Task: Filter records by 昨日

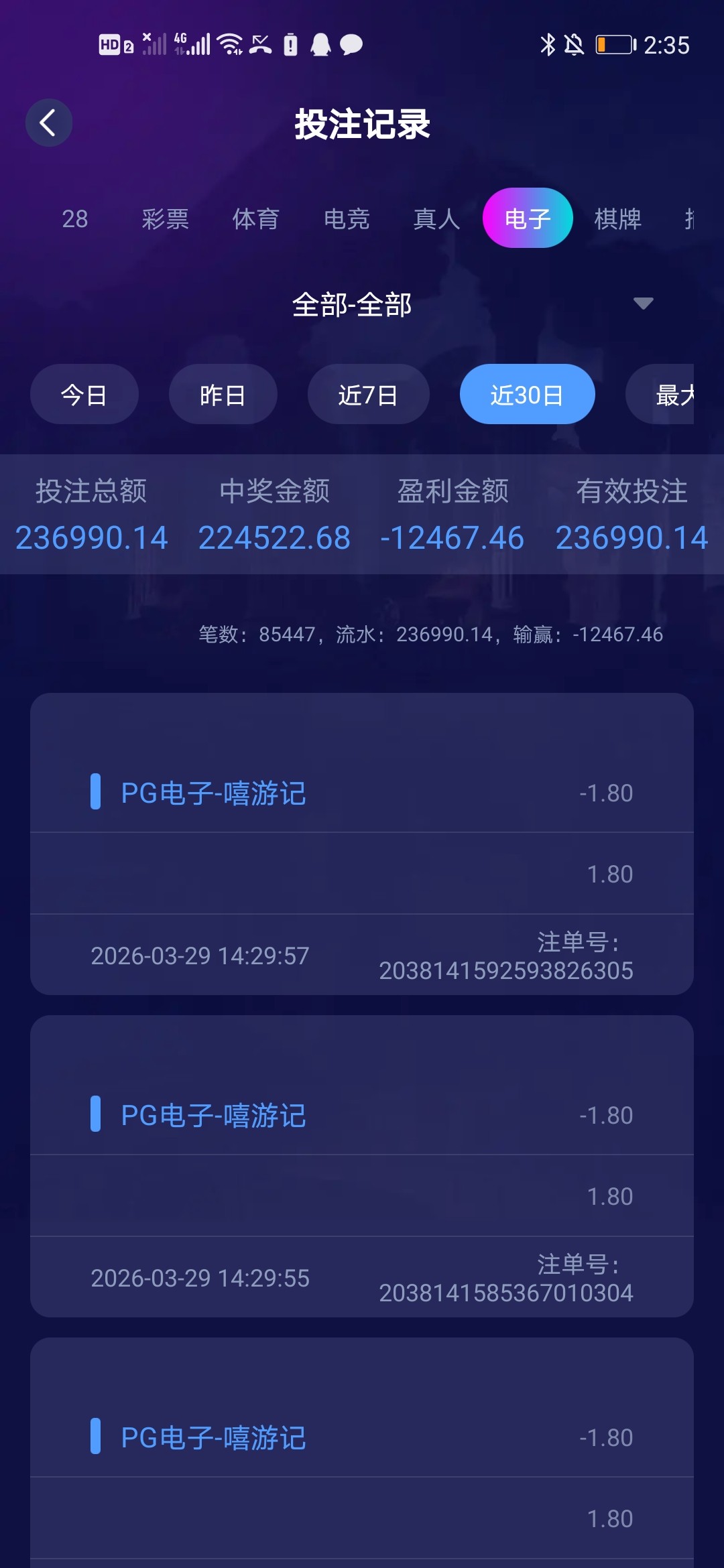Action: pos(223,394)
